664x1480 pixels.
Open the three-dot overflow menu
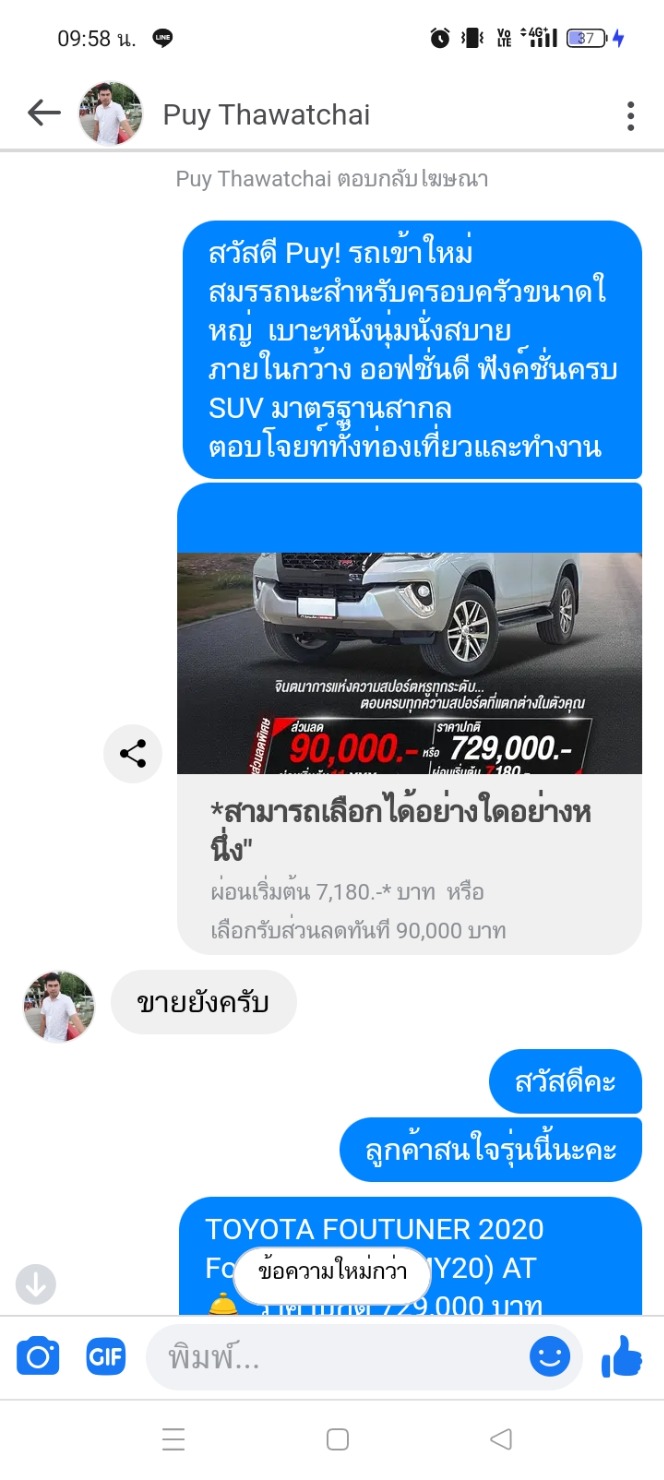(630, 115)
